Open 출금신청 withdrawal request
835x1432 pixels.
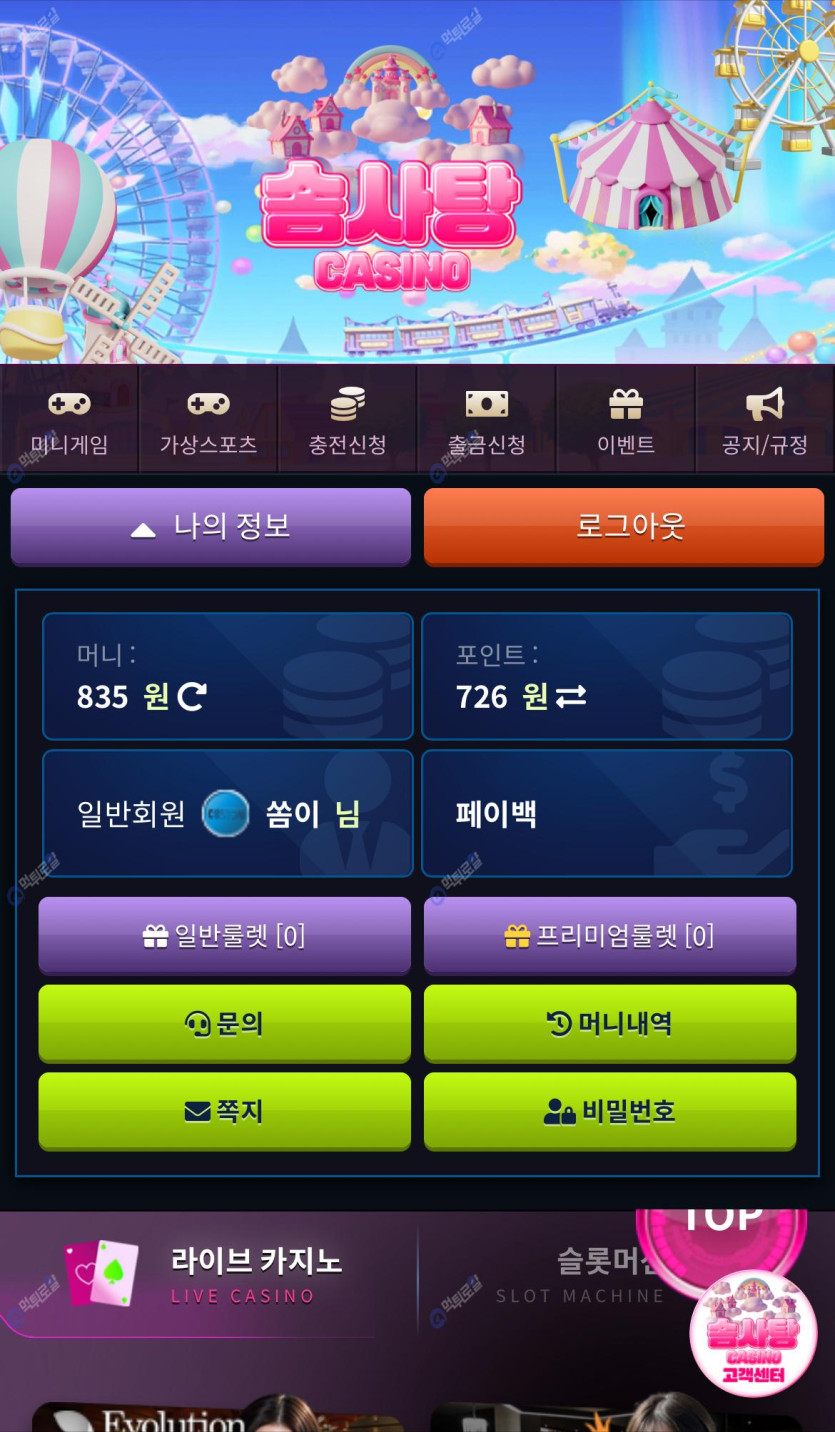(487, 421)
